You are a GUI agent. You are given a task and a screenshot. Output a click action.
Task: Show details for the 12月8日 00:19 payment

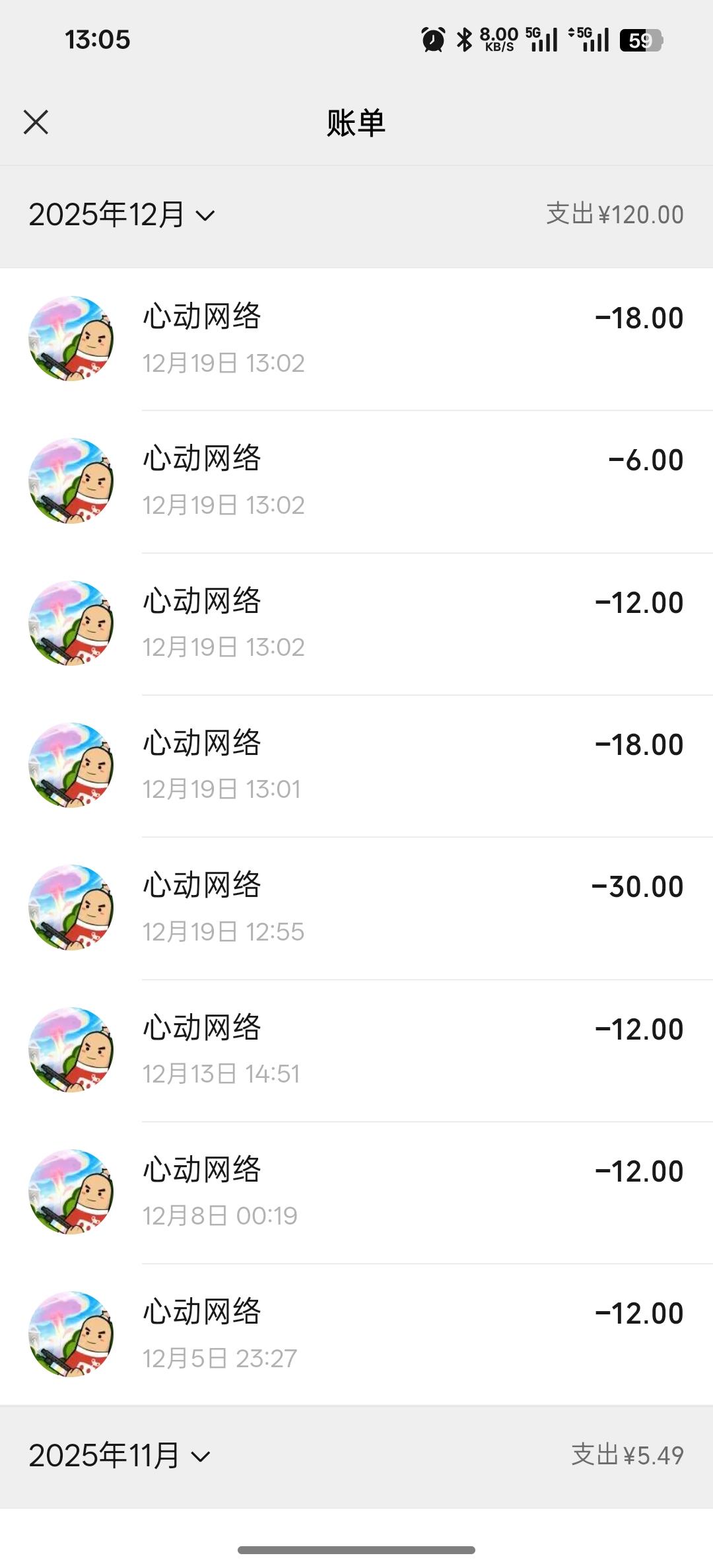point(356,1192)
